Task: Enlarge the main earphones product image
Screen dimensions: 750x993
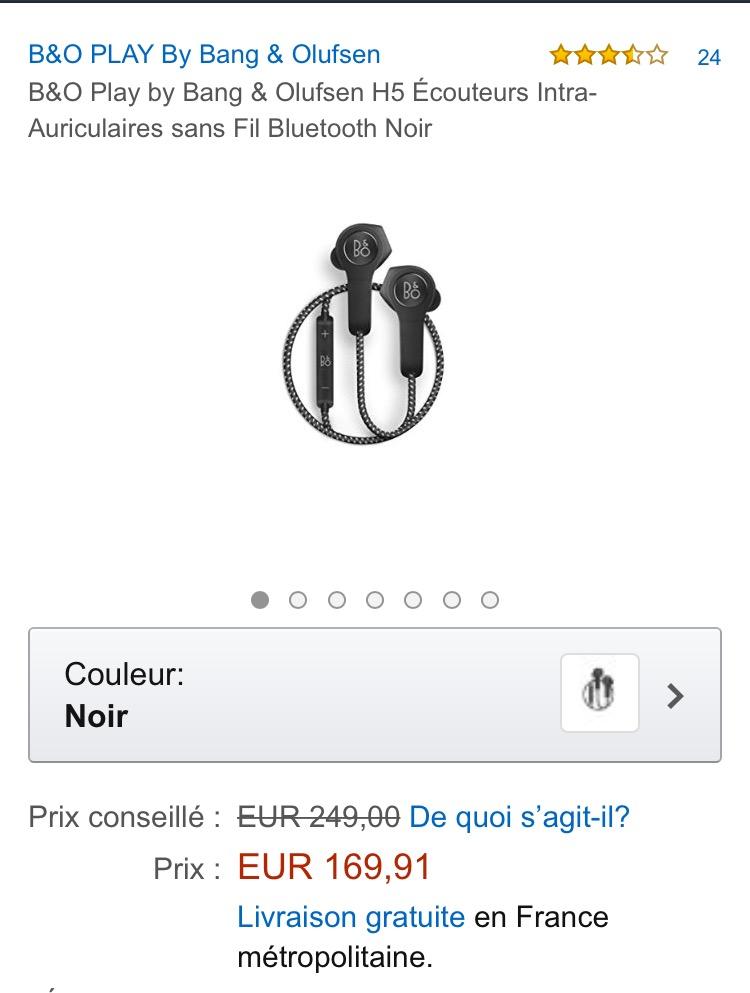Action: coord(362,333)
